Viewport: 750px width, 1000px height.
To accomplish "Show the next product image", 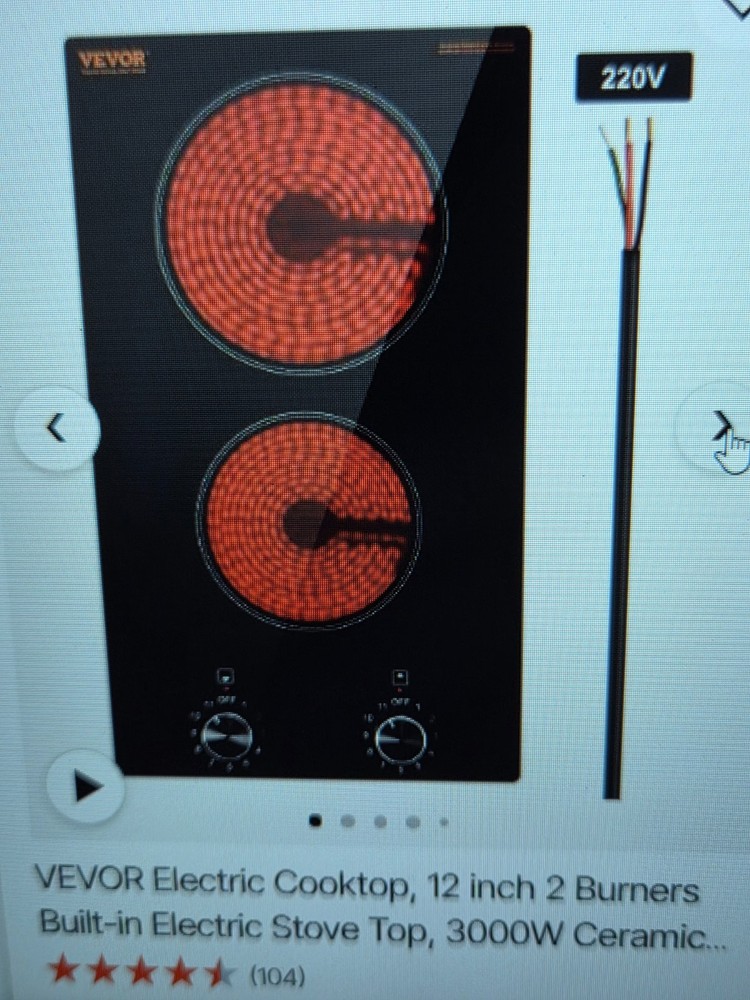I will 717,427.
